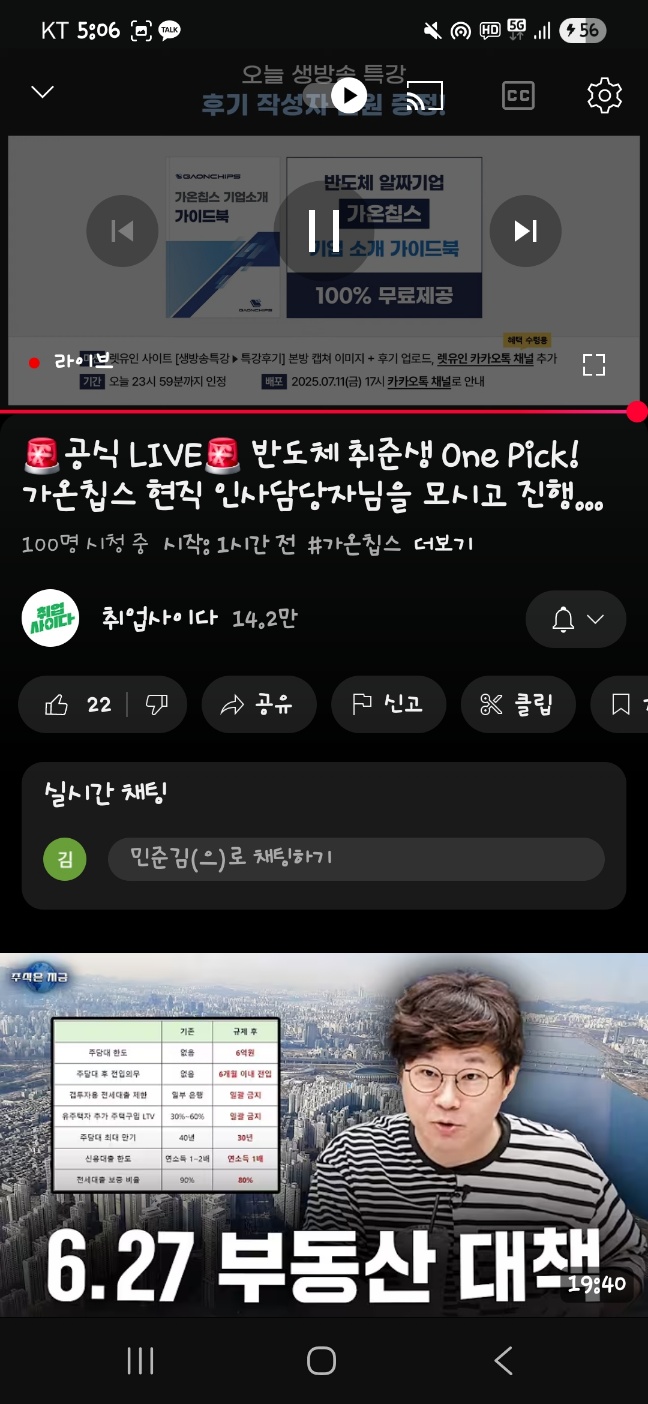
Task: Turn on closed captions
Action: tap(517, 95)
